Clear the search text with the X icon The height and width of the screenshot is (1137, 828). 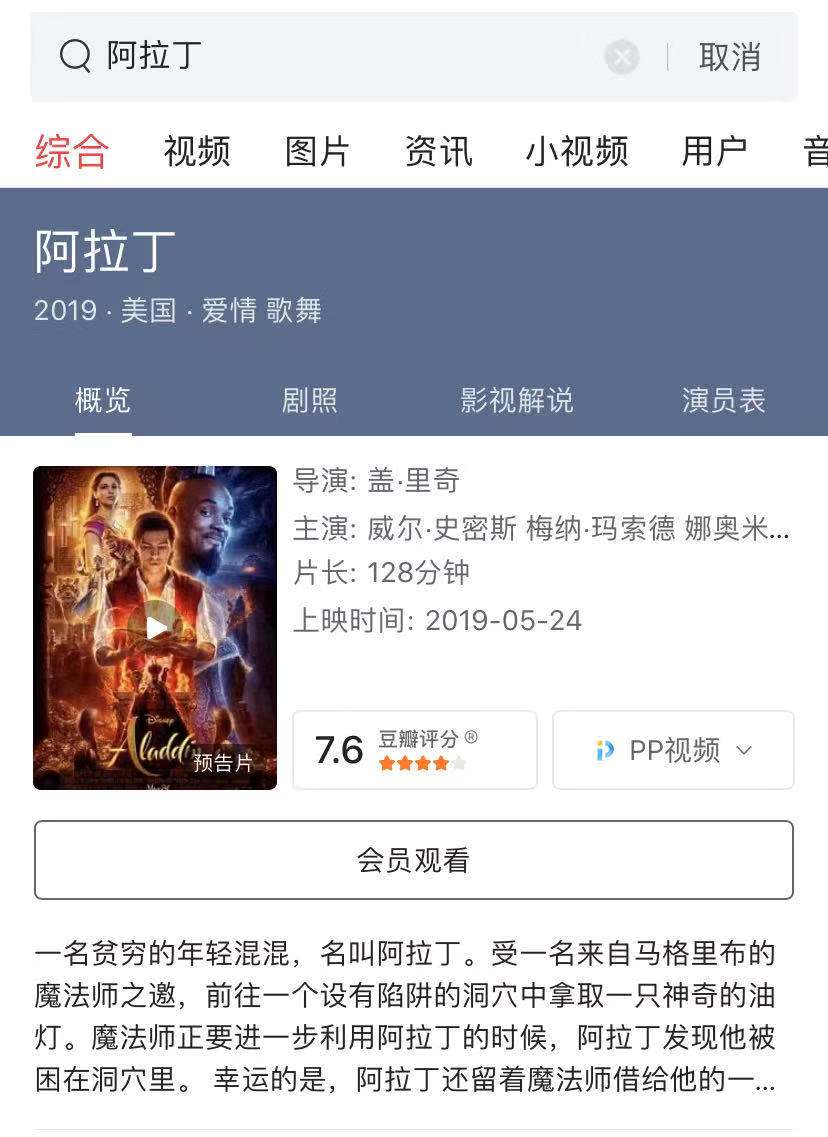620,57
